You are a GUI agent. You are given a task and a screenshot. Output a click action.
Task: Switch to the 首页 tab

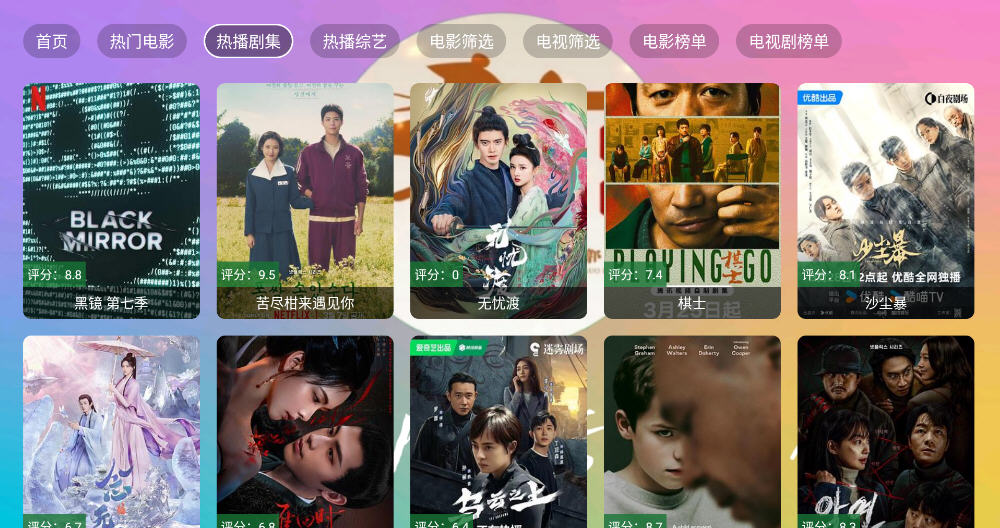[x=51, y=42]
